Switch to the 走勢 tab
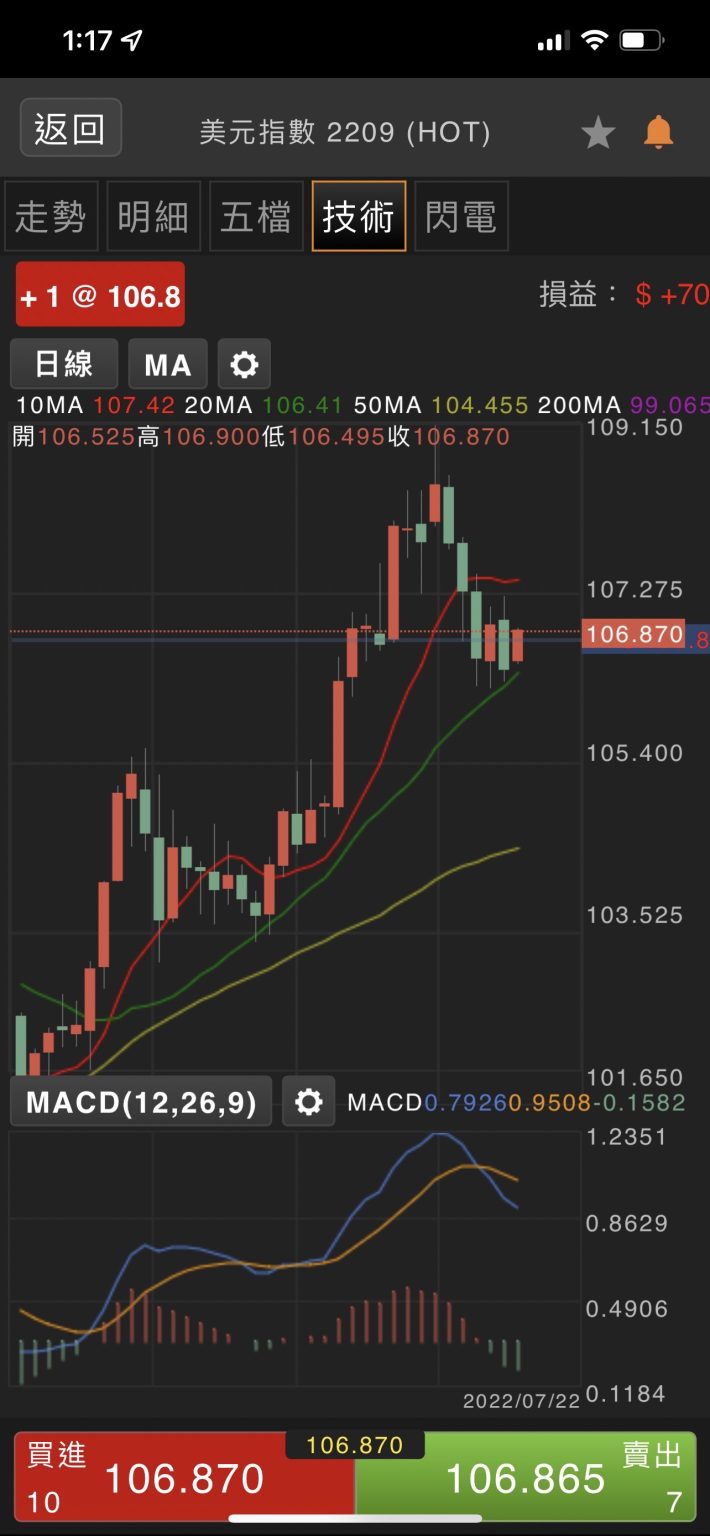The height and width of the screenshot is (1536, 710). (51, 216)
